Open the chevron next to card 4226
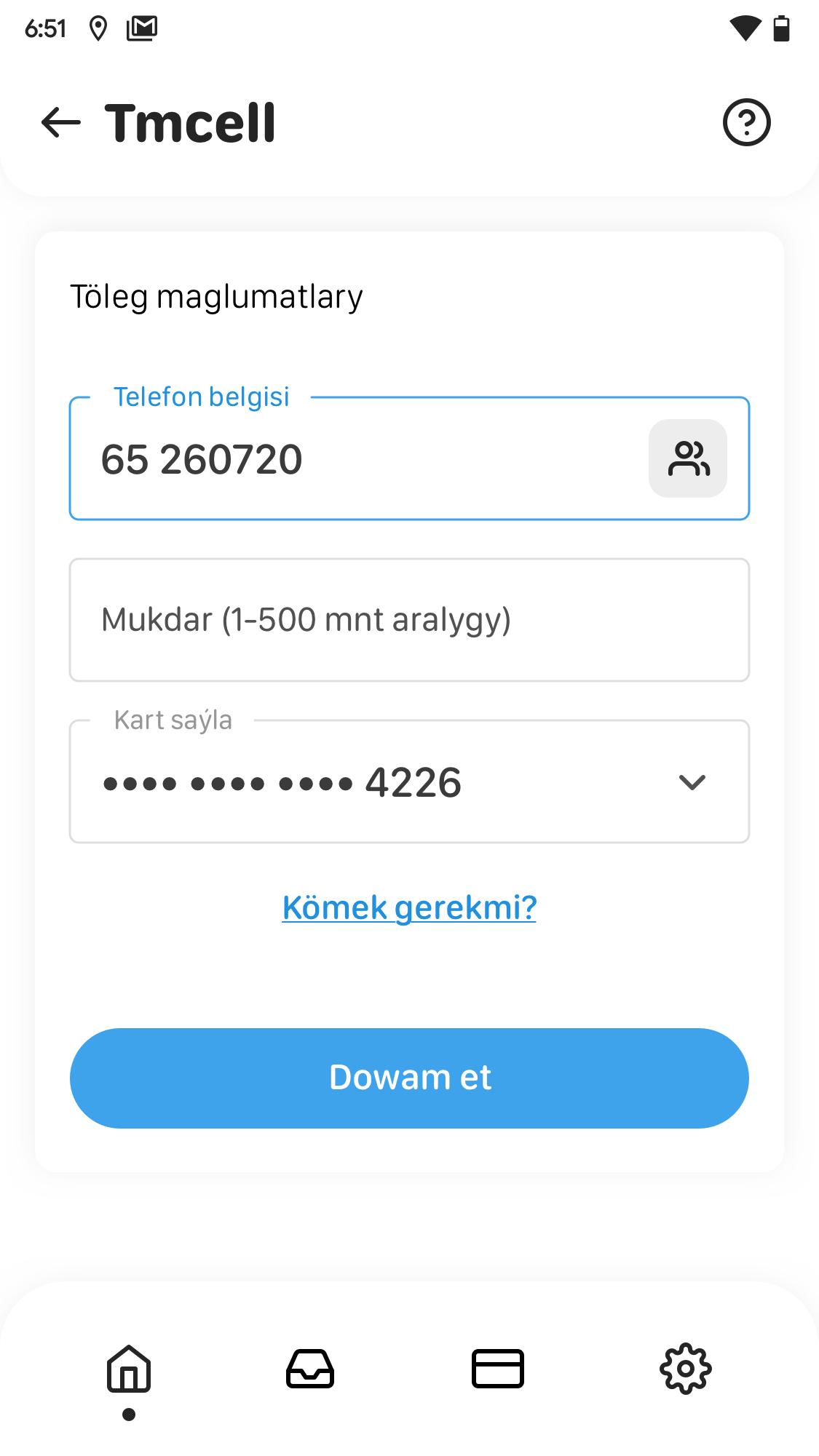The height and width of the screenshot is (1456, 819). point(690,782)
